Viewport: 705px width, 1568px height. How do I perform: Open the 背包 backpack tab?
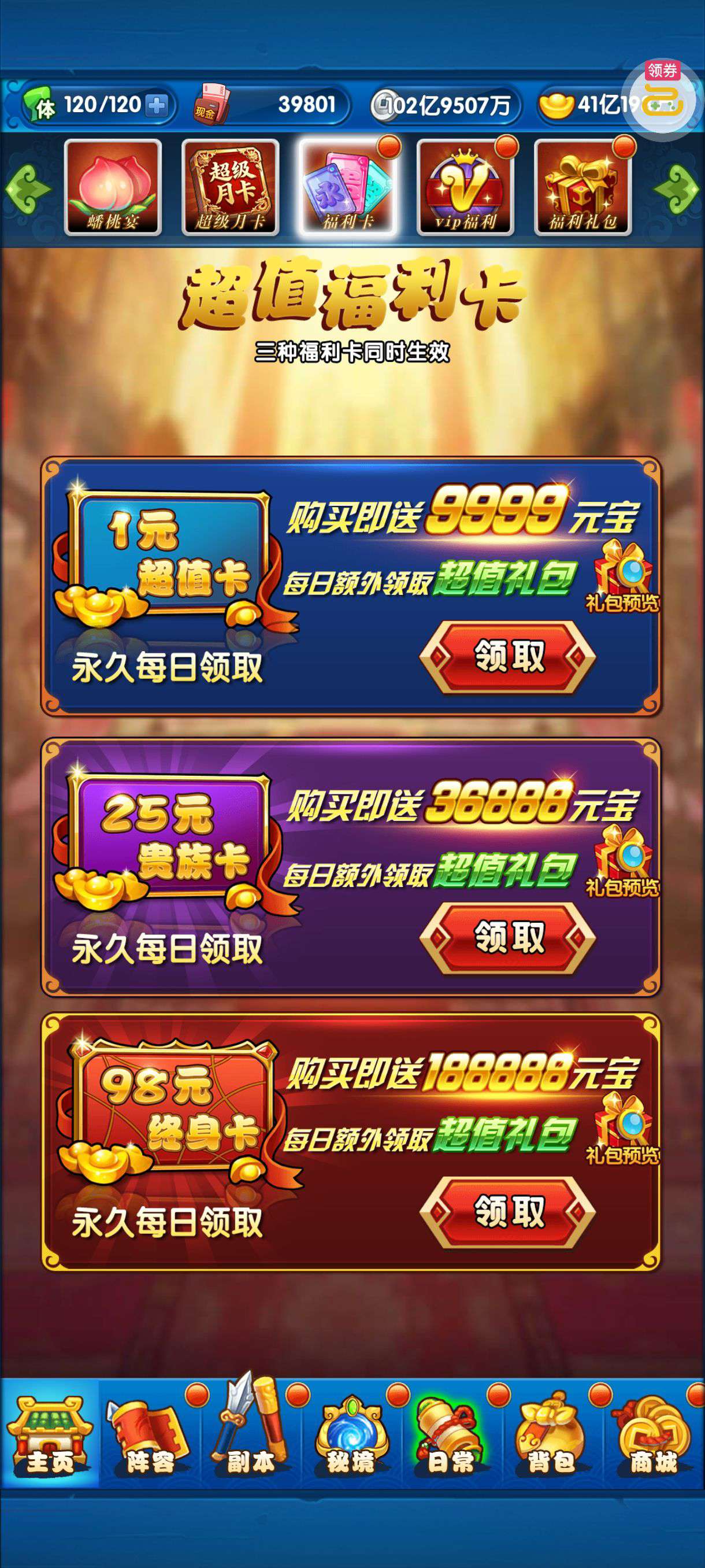tap(551, 1434)
